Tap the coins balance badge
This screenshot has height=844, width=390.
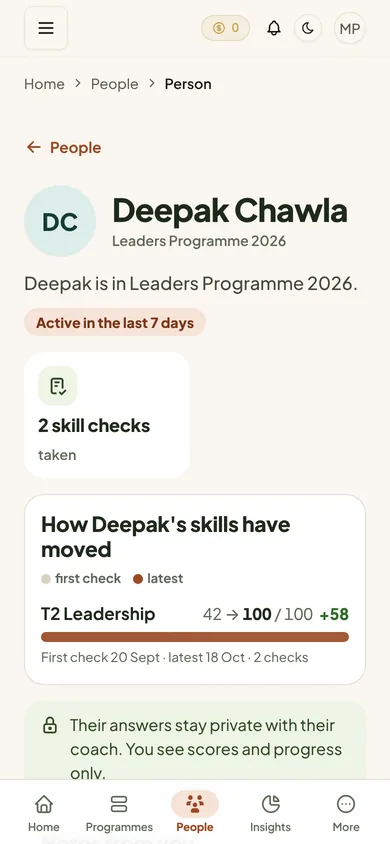coord(225,28)
